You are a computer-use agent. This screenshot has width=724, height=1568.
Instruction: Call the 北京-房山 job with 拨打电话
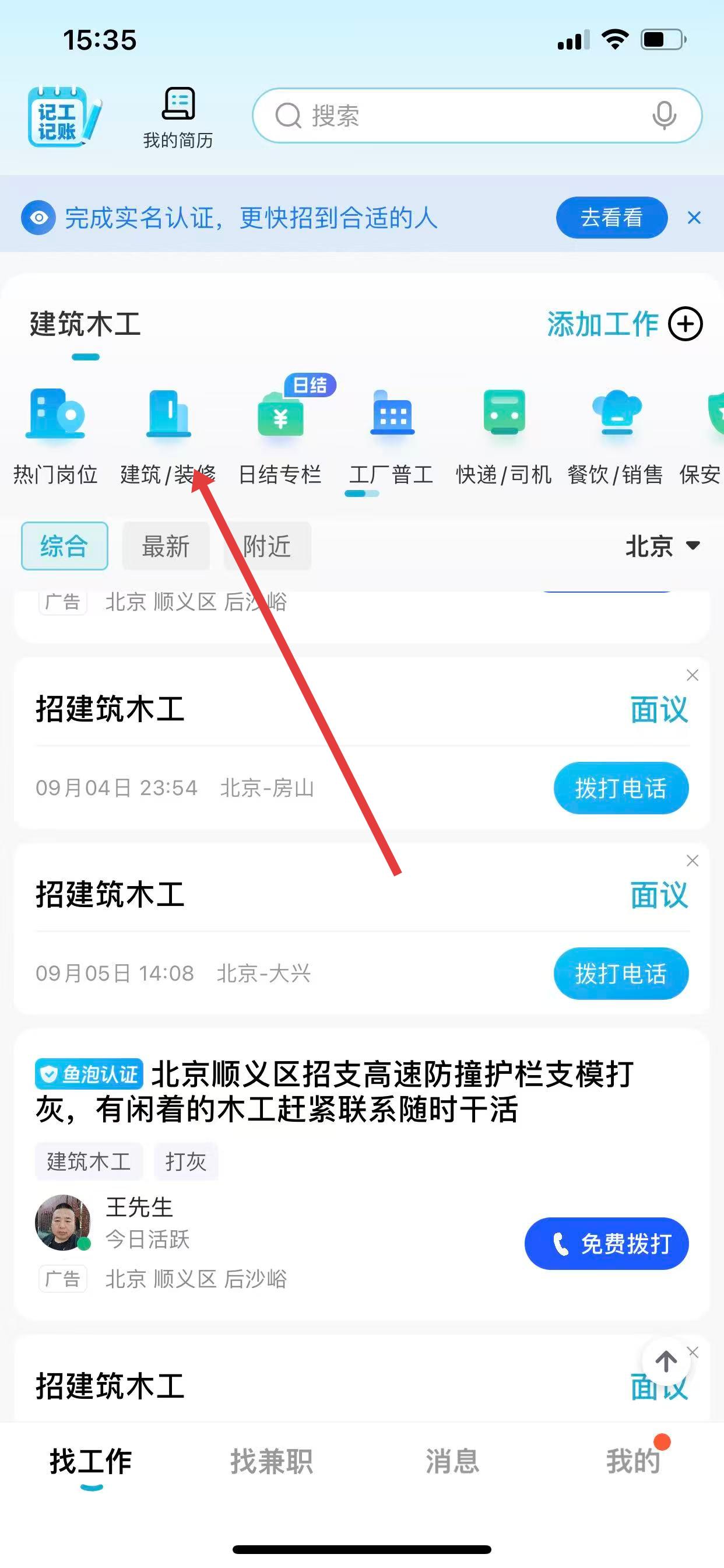click(621, 788)
